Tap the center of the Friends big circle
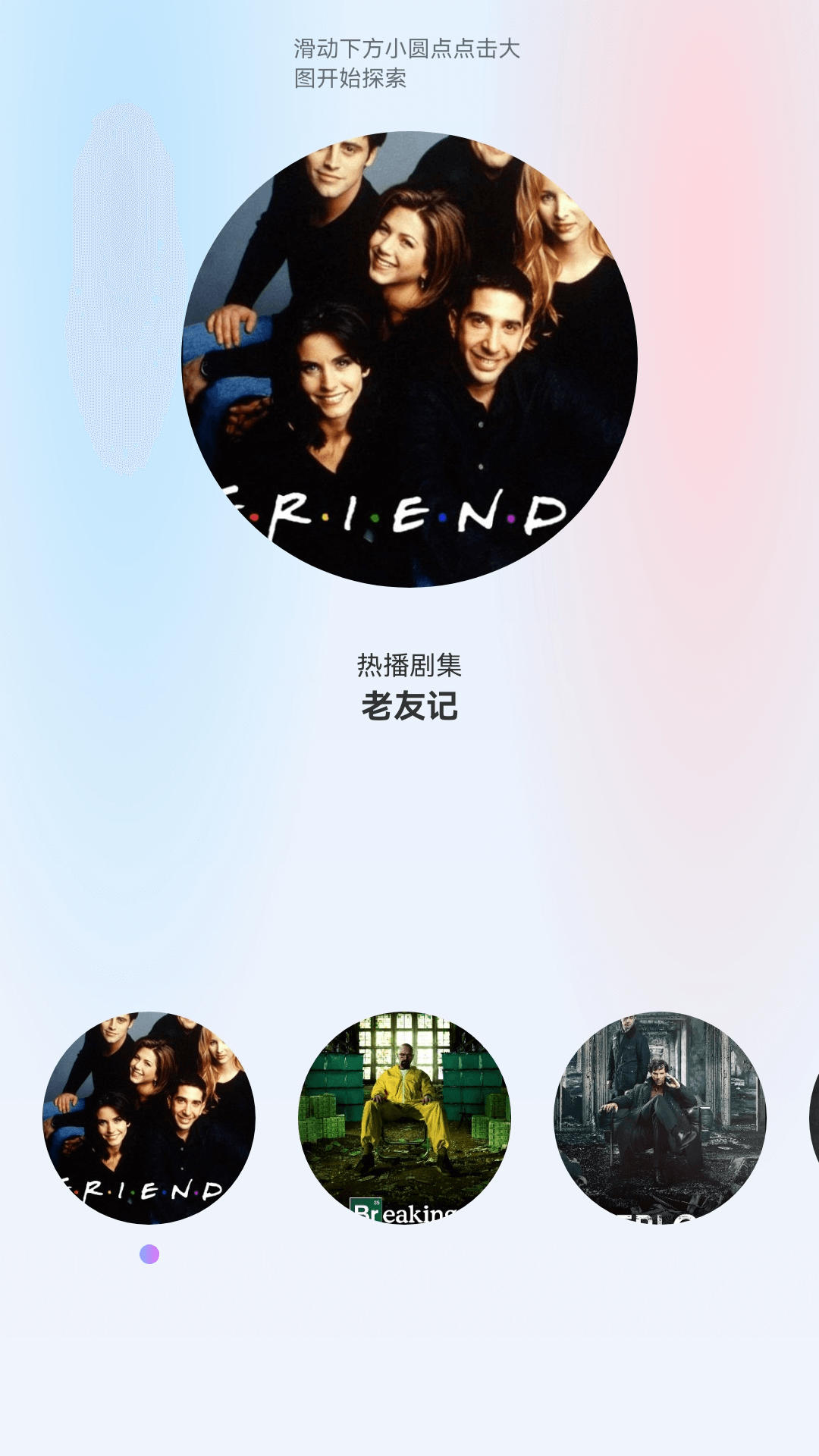Image resolution: width=819 pixels, height=1456 pixels. (409, 364)
